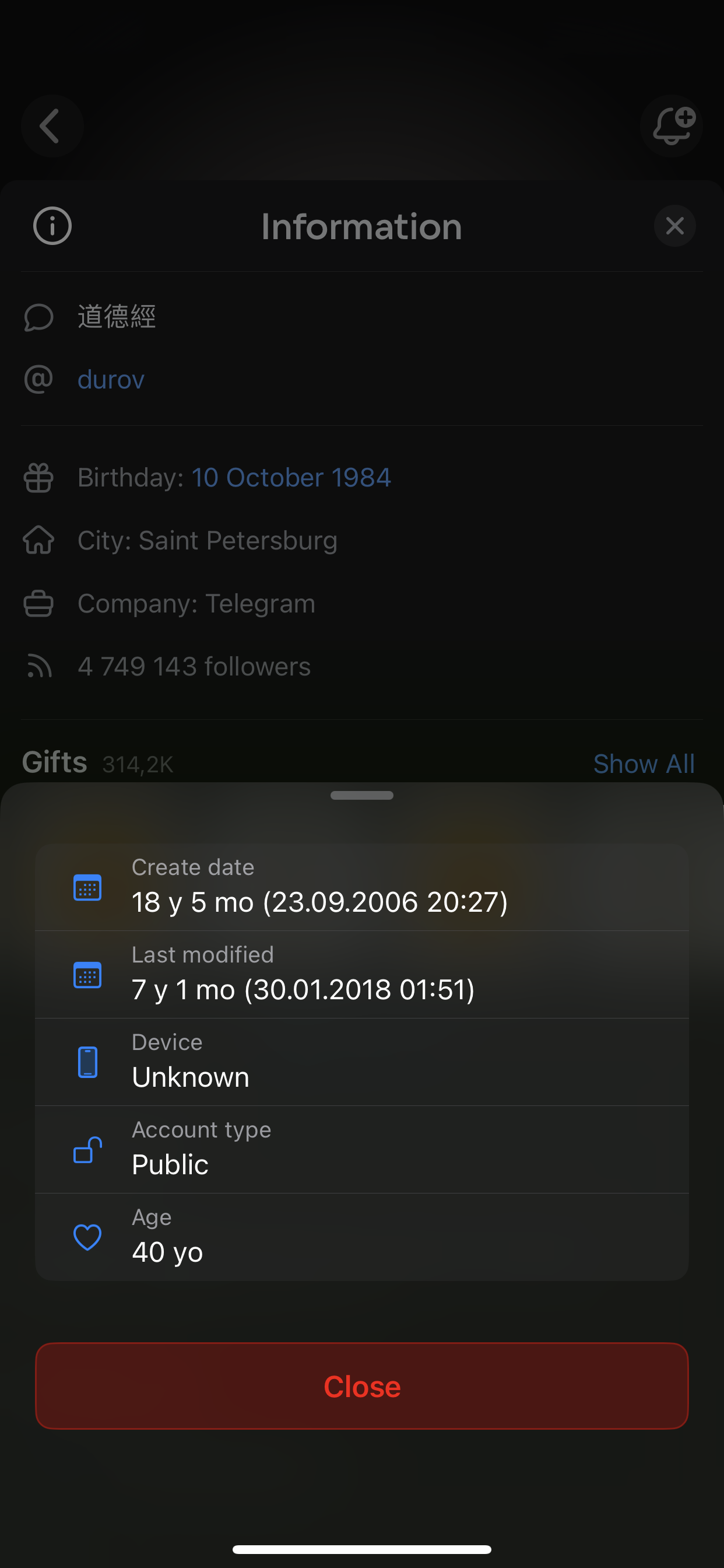Image resolution: width=724 pixels, height=1568 pixels.
Task: Open the durov username link
Action: tap(111, 379)
